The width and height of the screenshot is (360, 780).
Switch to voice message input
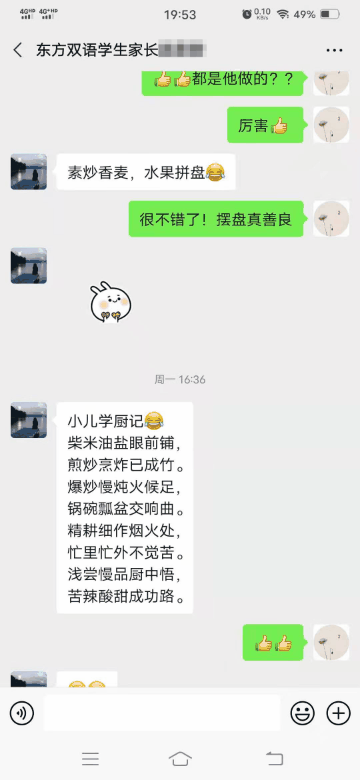tap(22, 713)
